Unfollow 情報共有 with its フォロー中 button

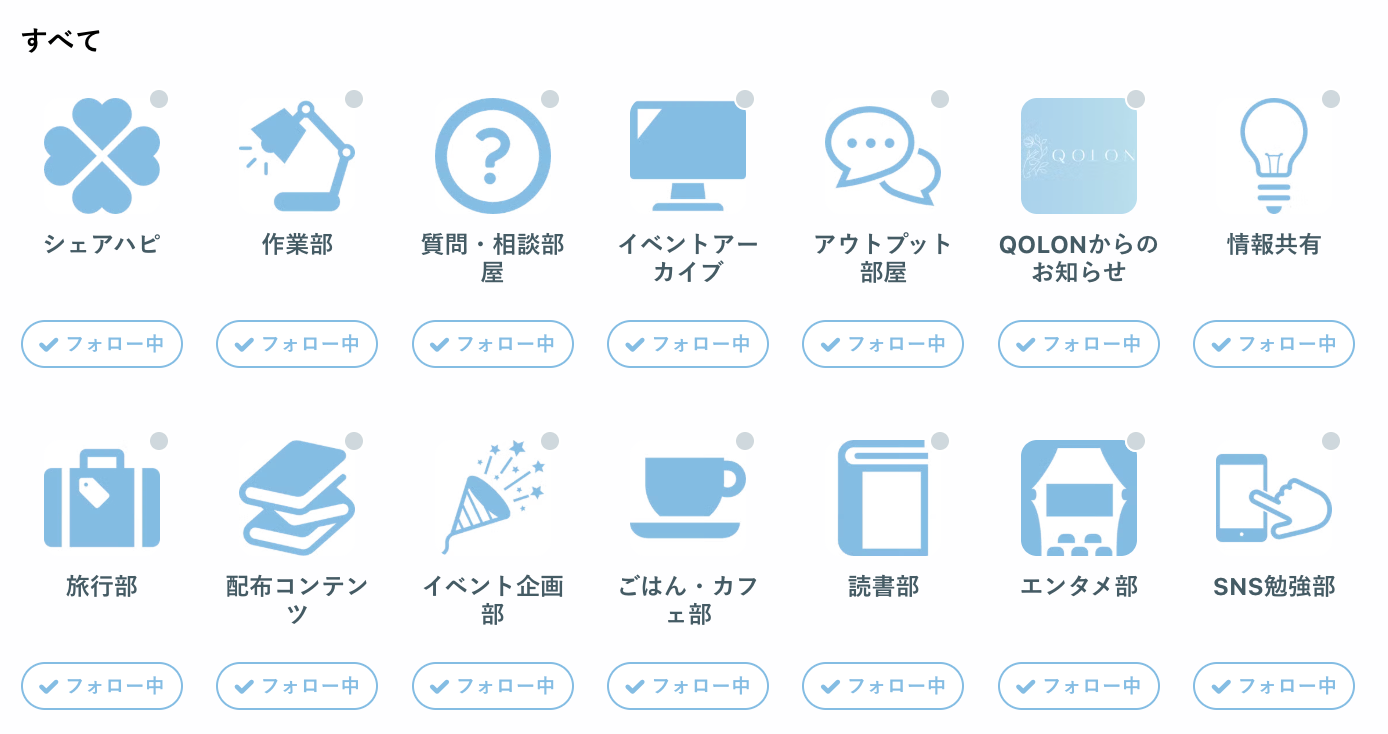[1274, 344]
